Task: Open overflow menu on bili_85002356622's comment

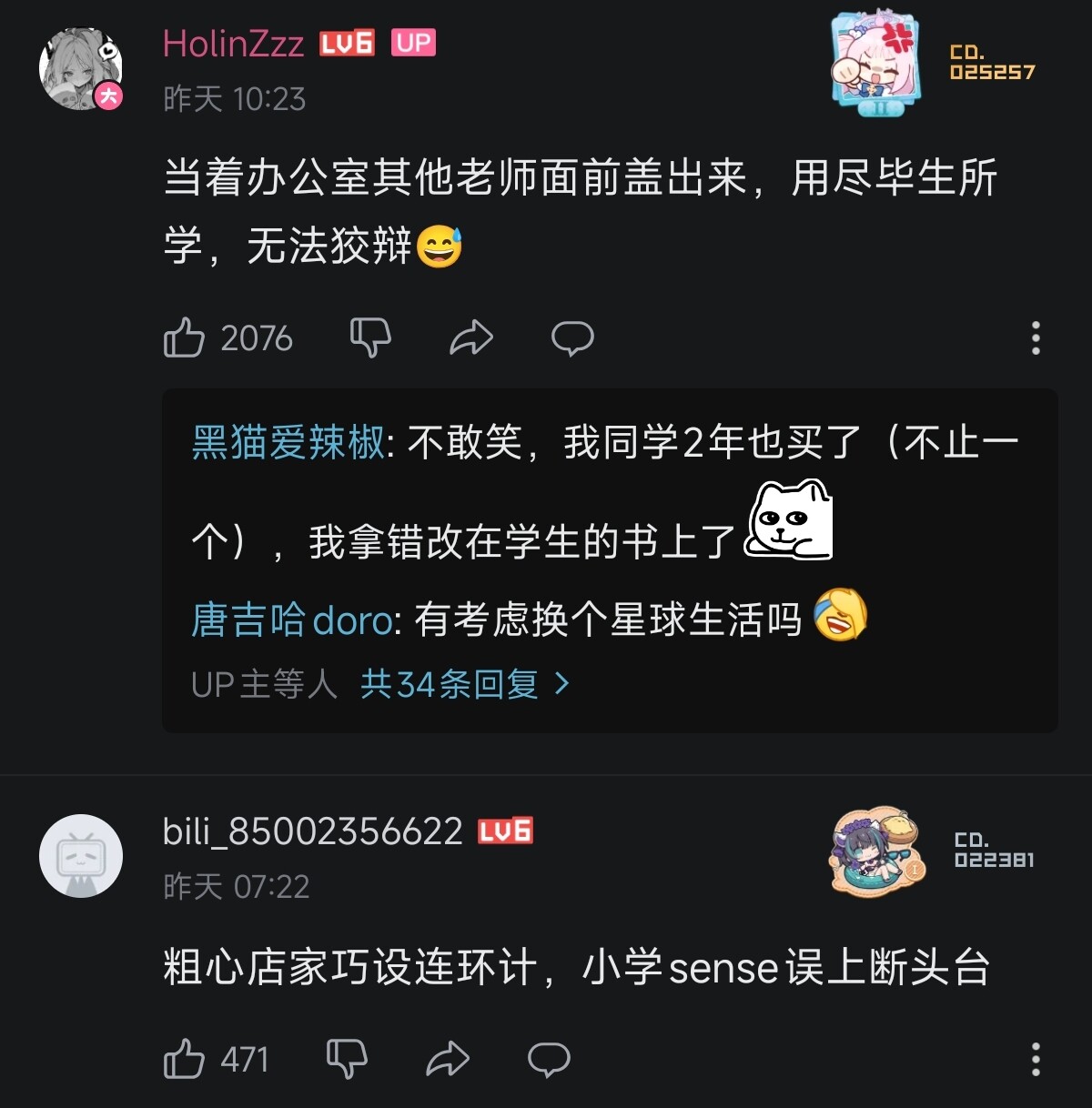Action: click(x=1036, y=1059)
